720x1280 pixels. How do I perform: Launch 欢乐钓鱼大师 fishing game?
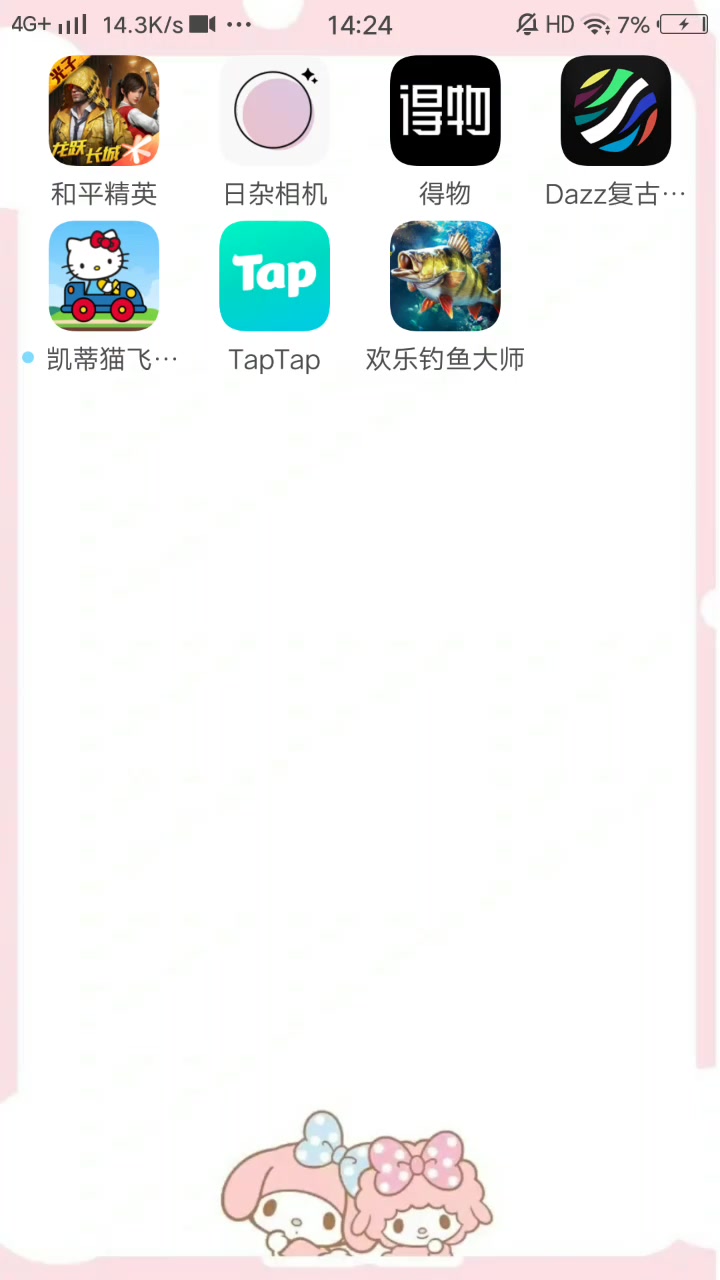coord(445,276)
